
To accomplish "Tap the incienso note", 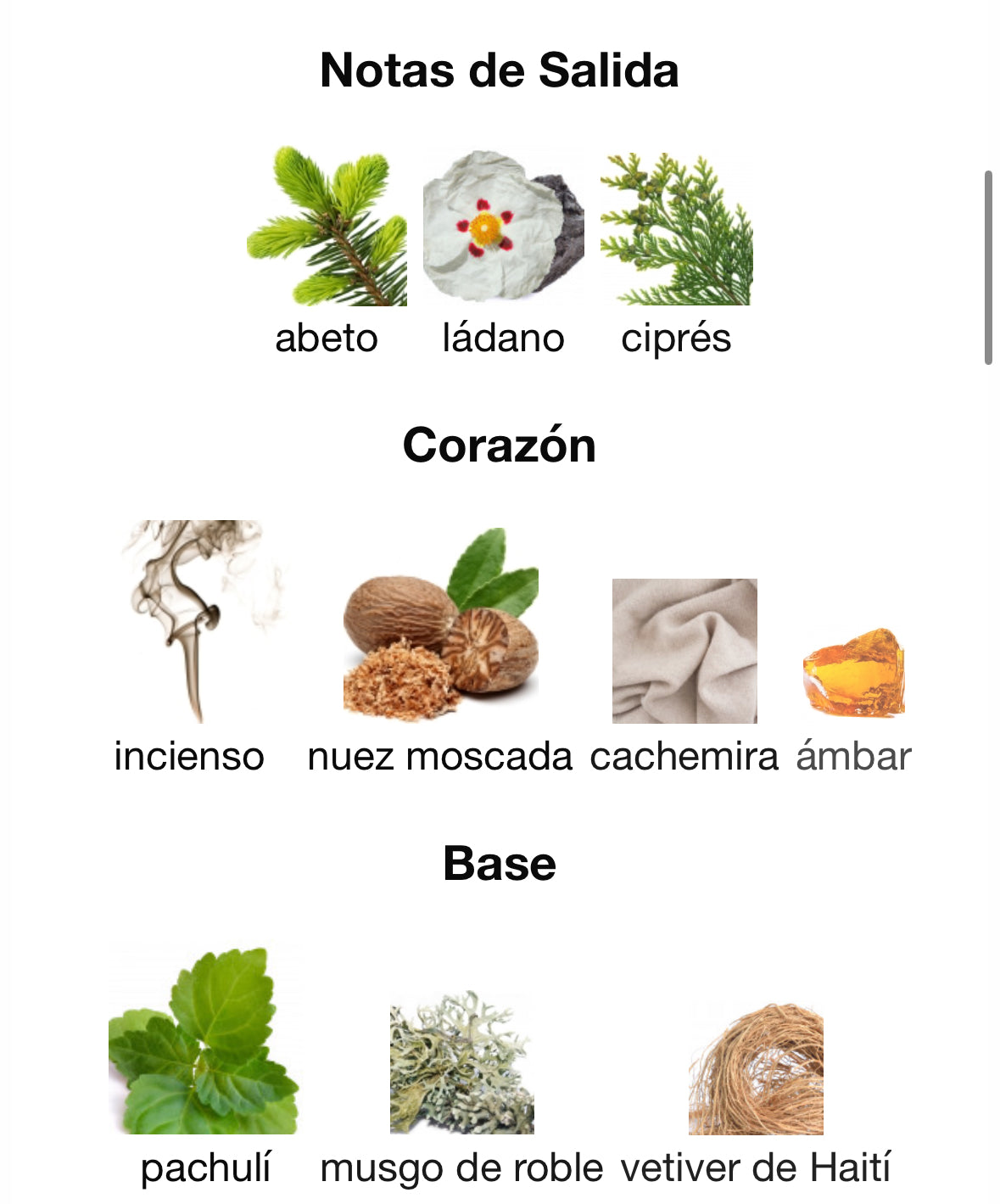I will (190, 624).
